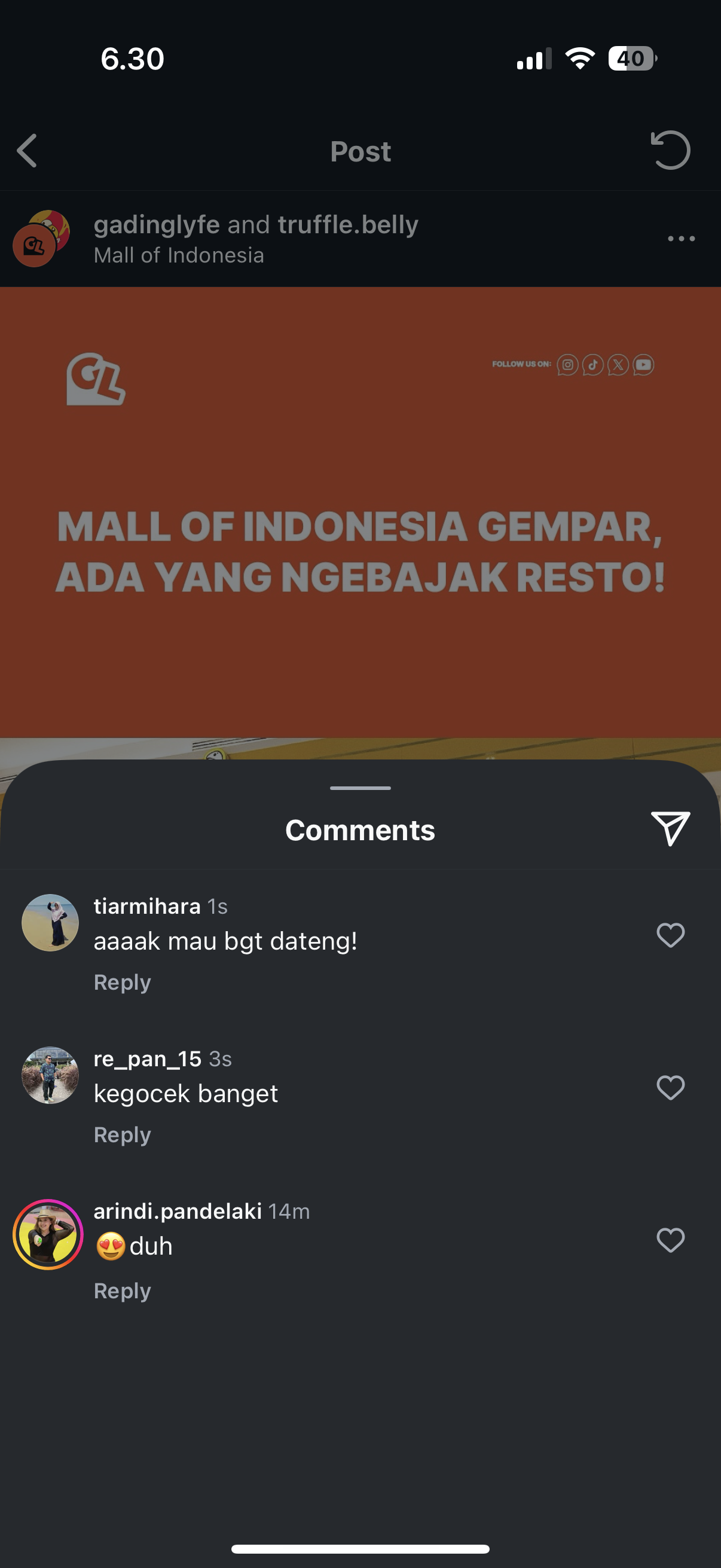Open the truffle.belly profile link

[x=348, y=225]
